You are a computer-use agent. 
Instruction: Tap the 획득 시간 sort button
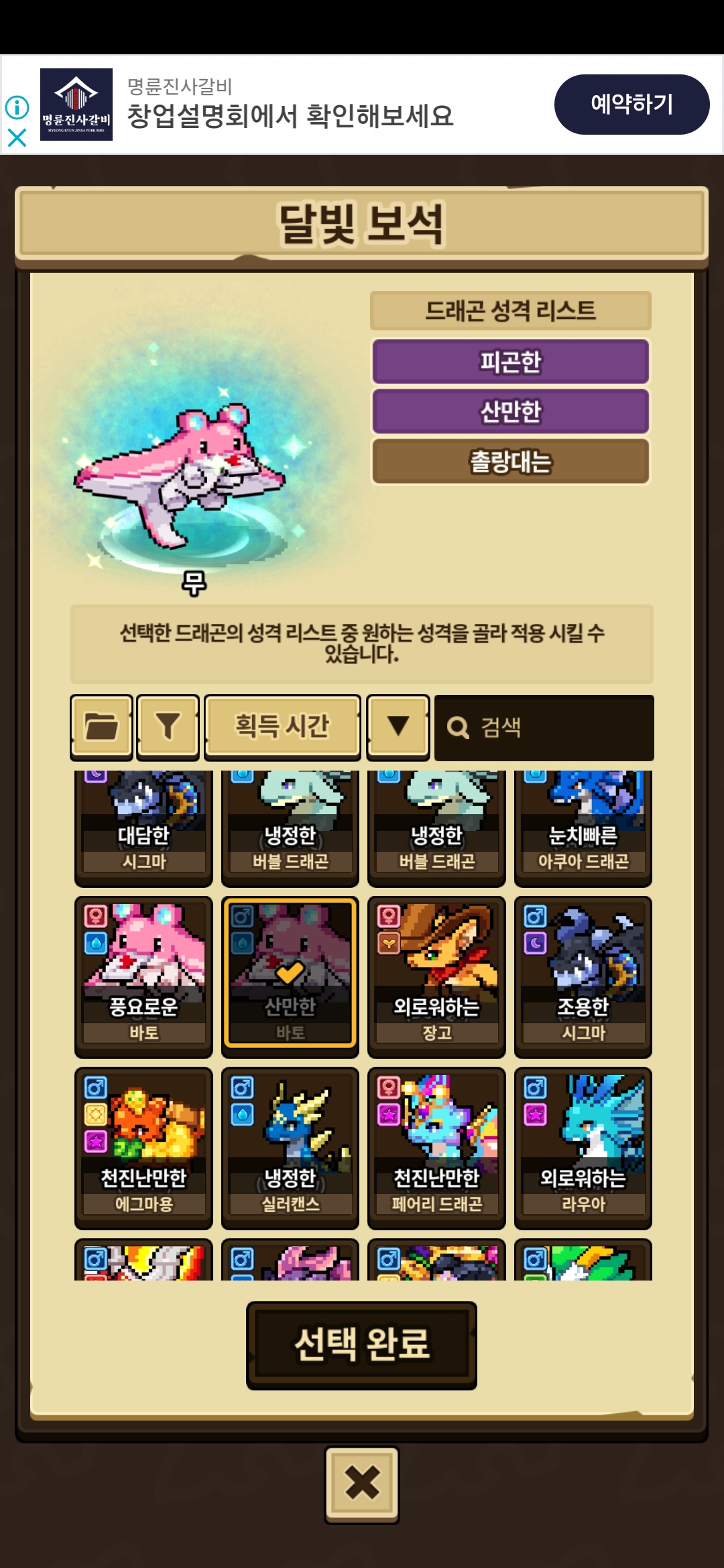coord(282,727)
